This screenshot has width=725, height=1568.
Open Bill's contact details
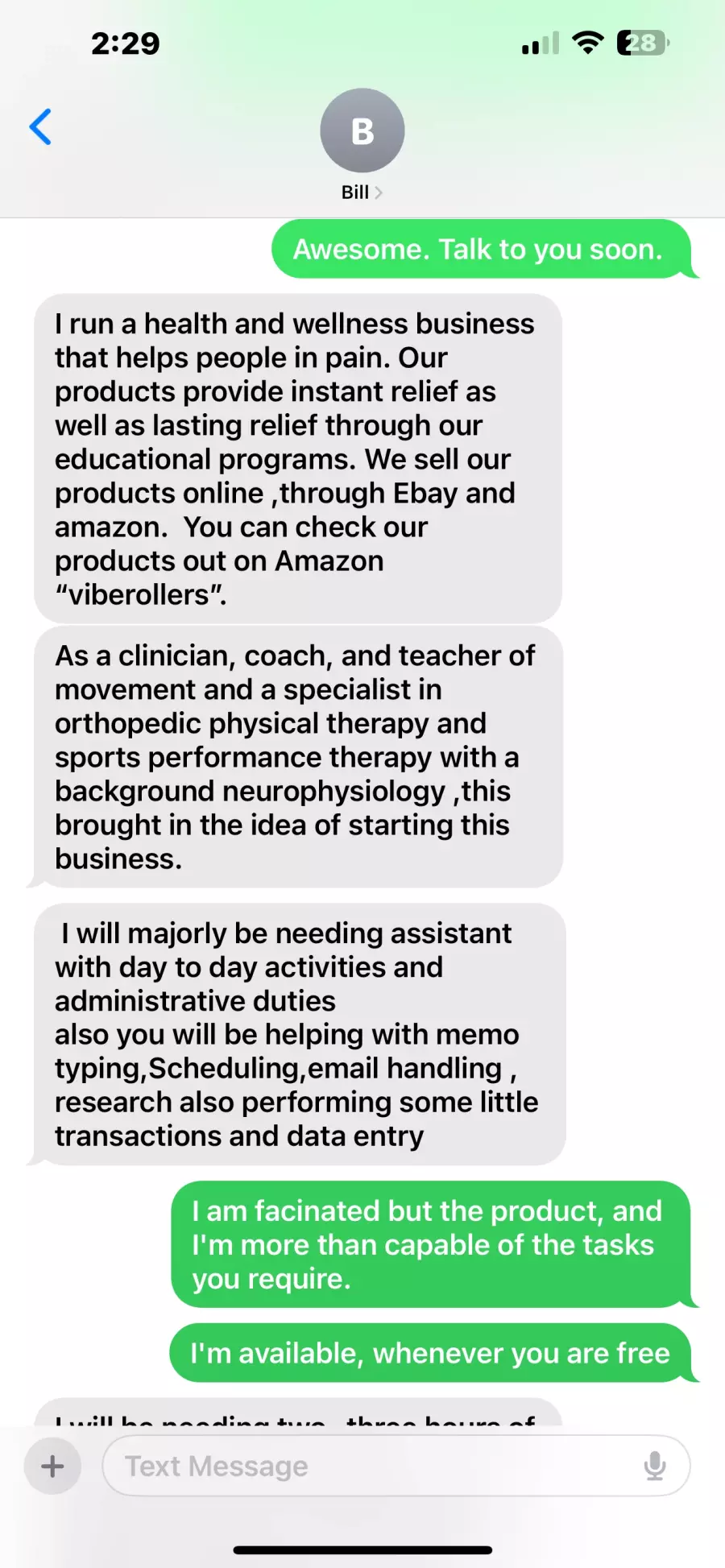click(x=362, y=146)
